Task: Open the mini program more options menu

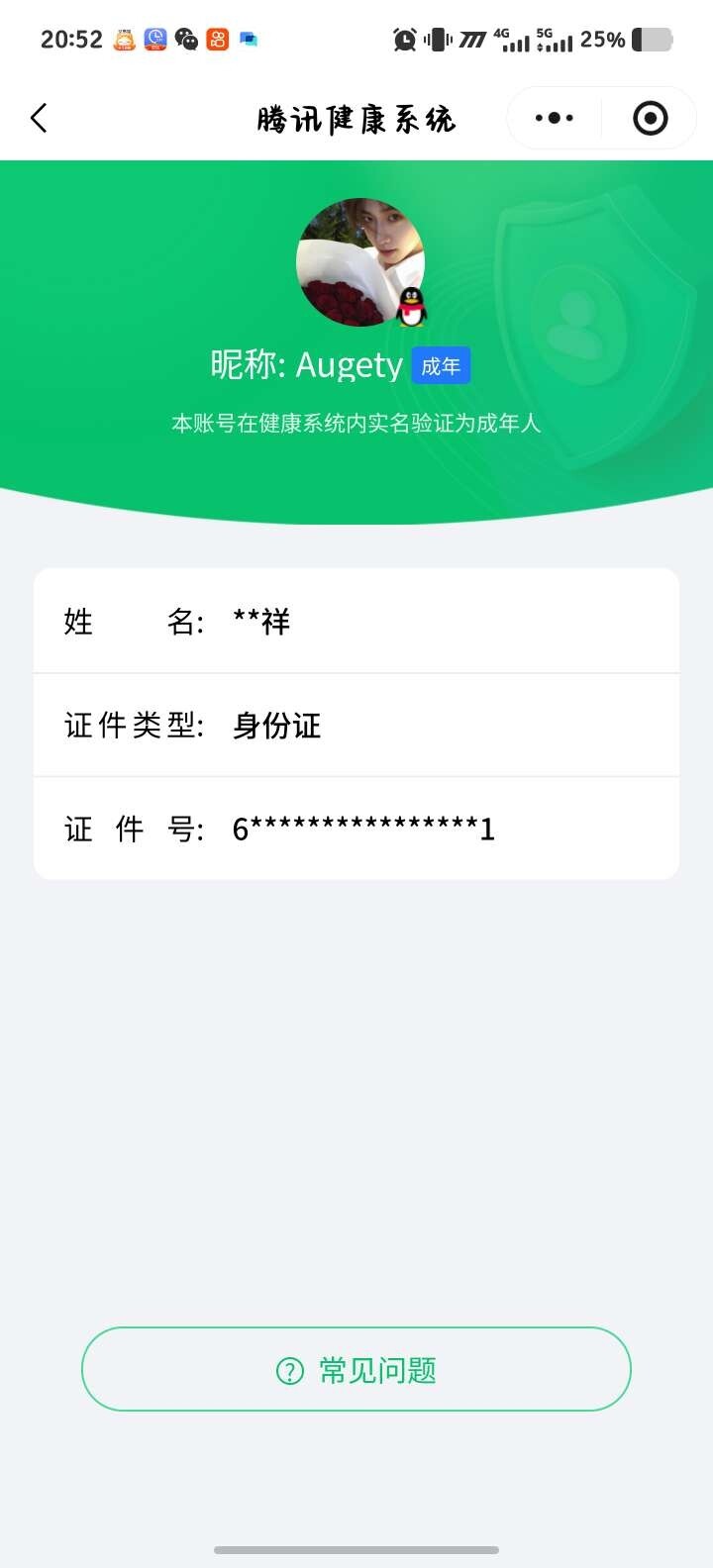Action: click(x=553, y=118)
